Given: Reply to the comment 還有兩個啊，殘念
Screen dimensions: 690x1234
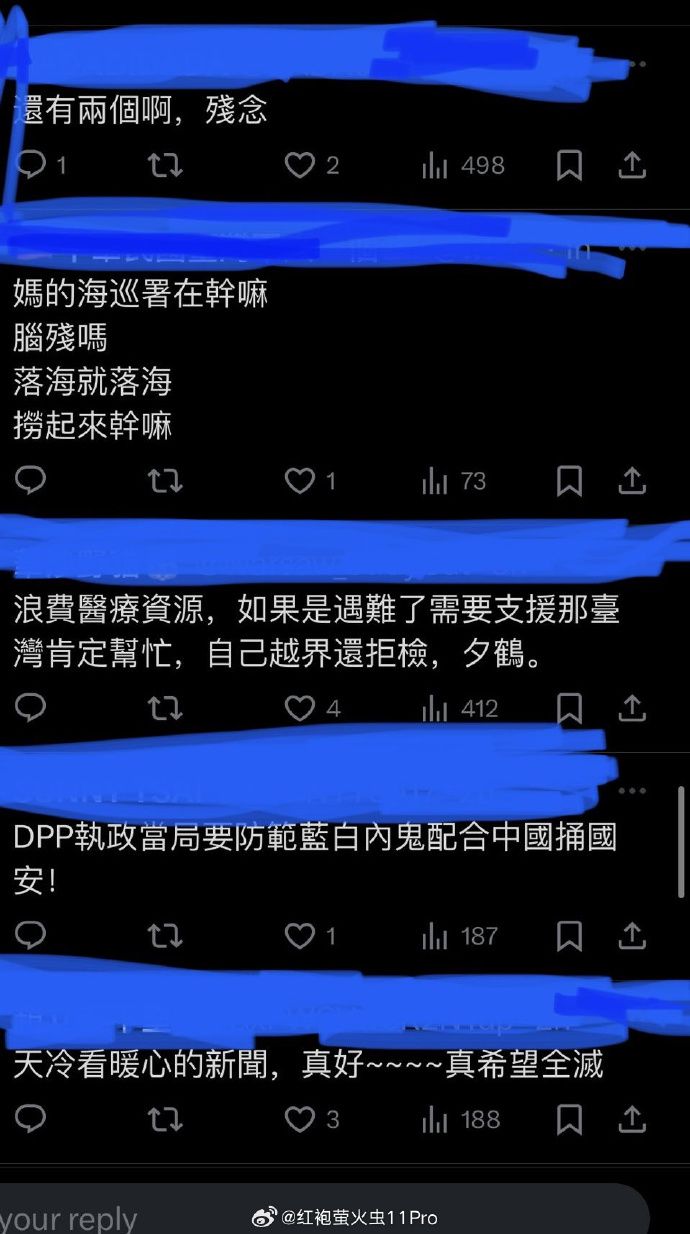Looking at the screenshot, I should click(x=31, y=165).
